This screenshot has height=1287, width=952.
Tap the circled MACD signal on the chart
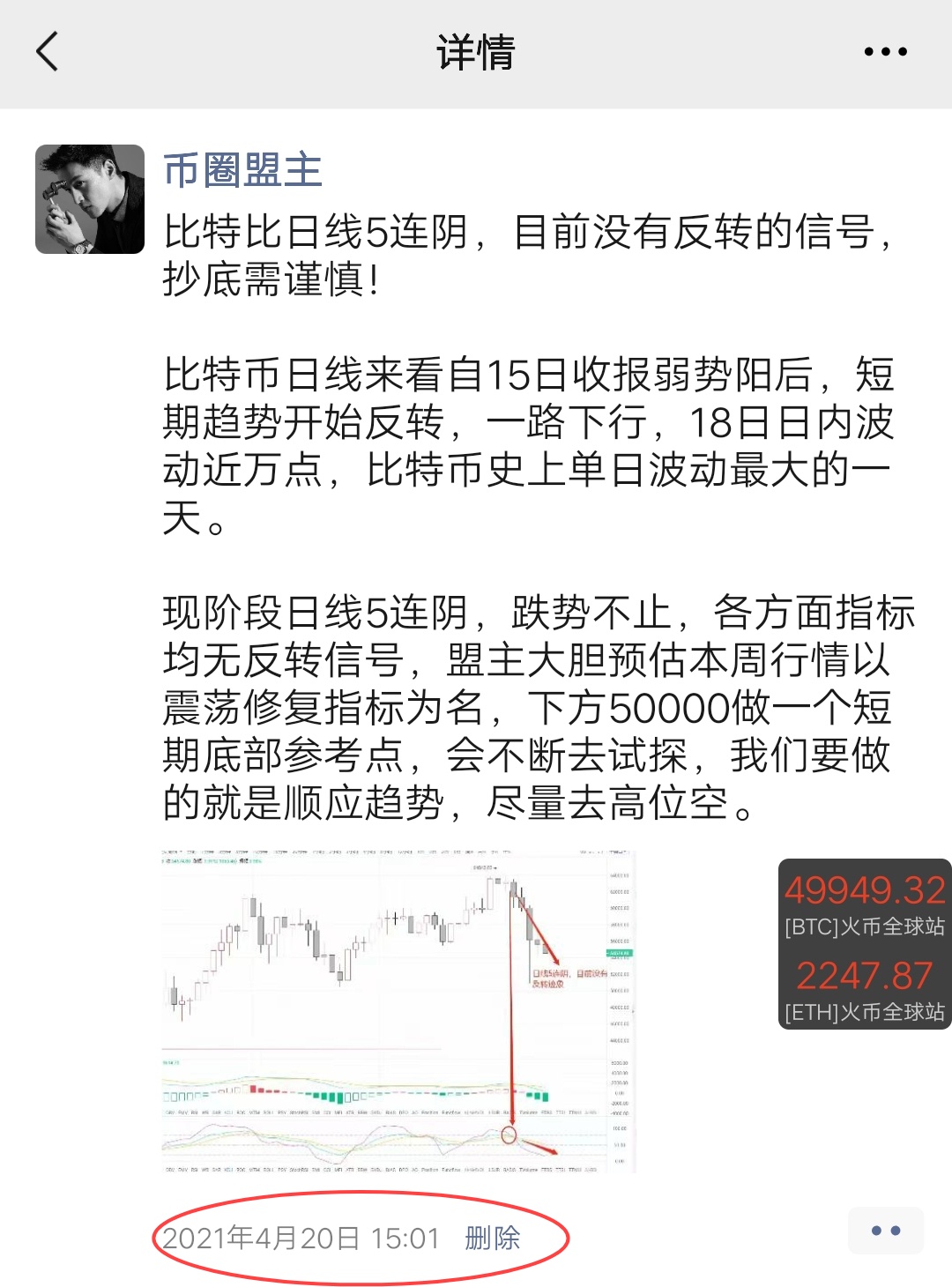508,1135
